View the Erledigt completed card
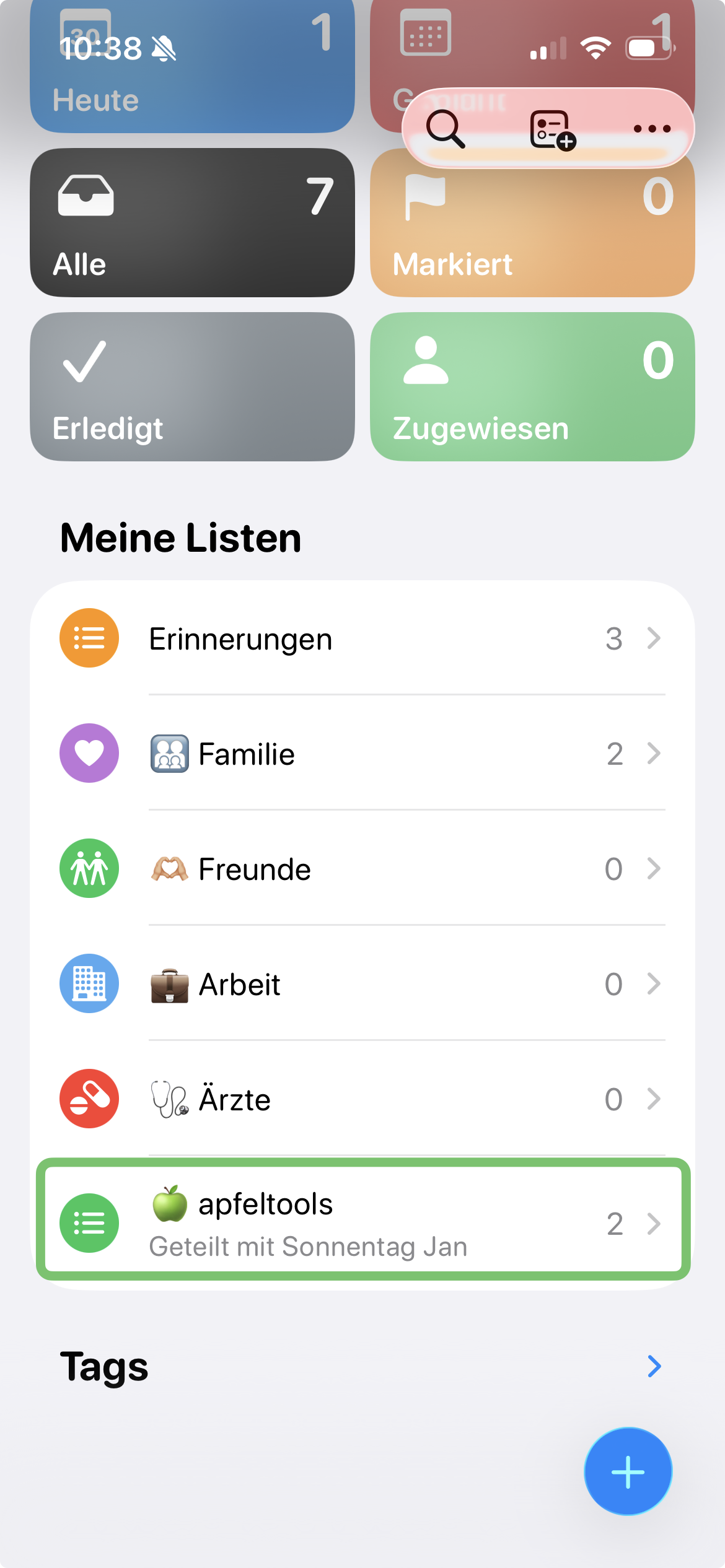 192,386
